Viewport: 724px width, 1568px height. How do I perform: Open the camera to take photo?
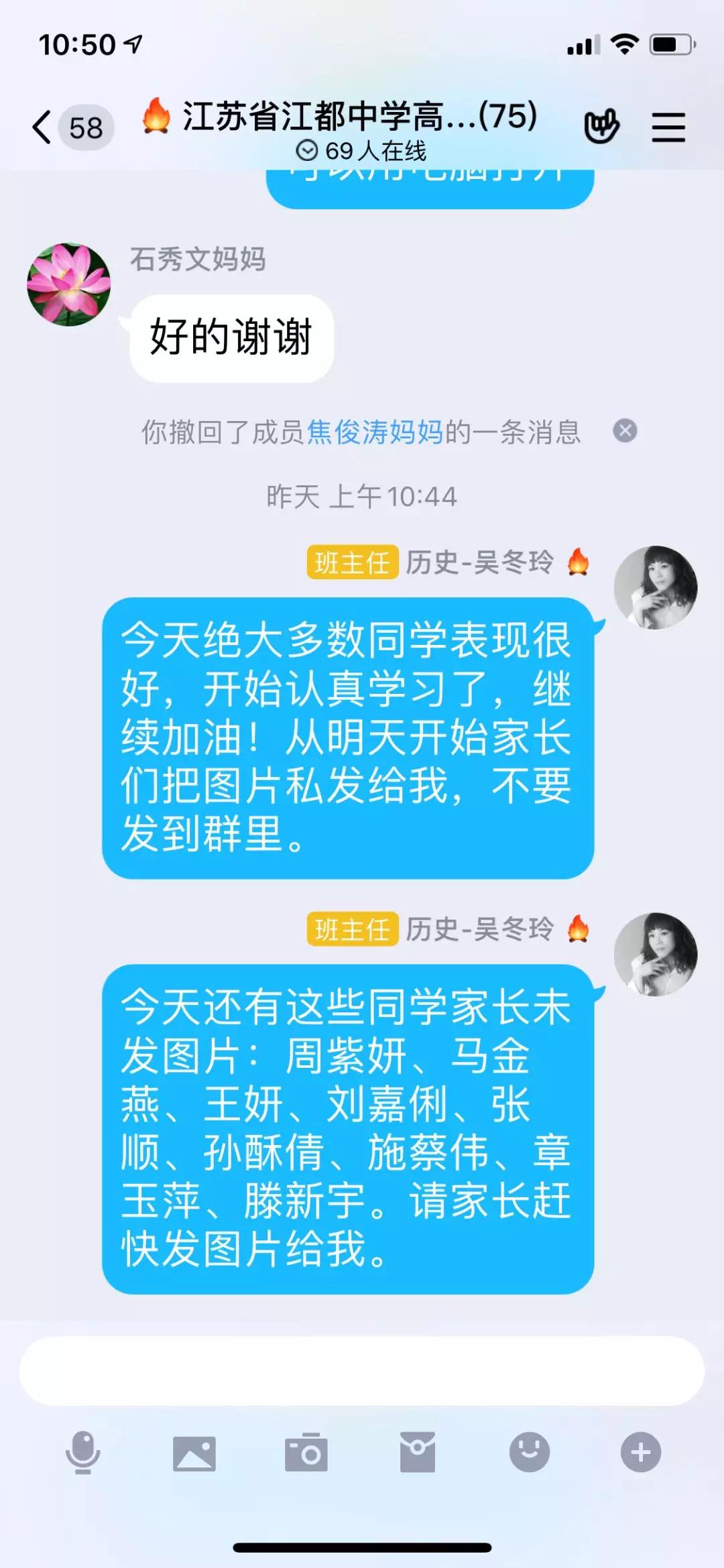306,1453
